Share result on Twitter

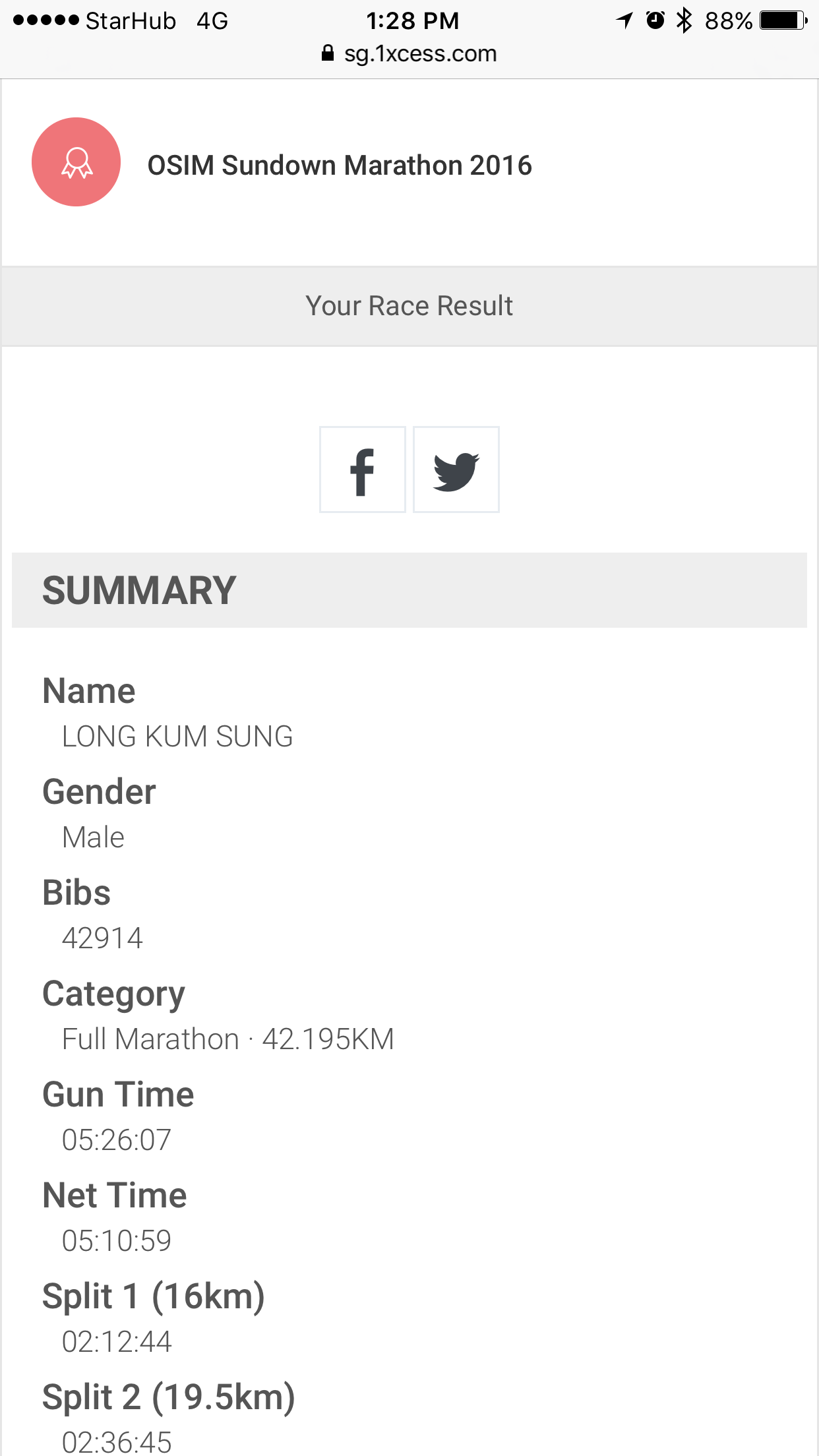[456, 470]
